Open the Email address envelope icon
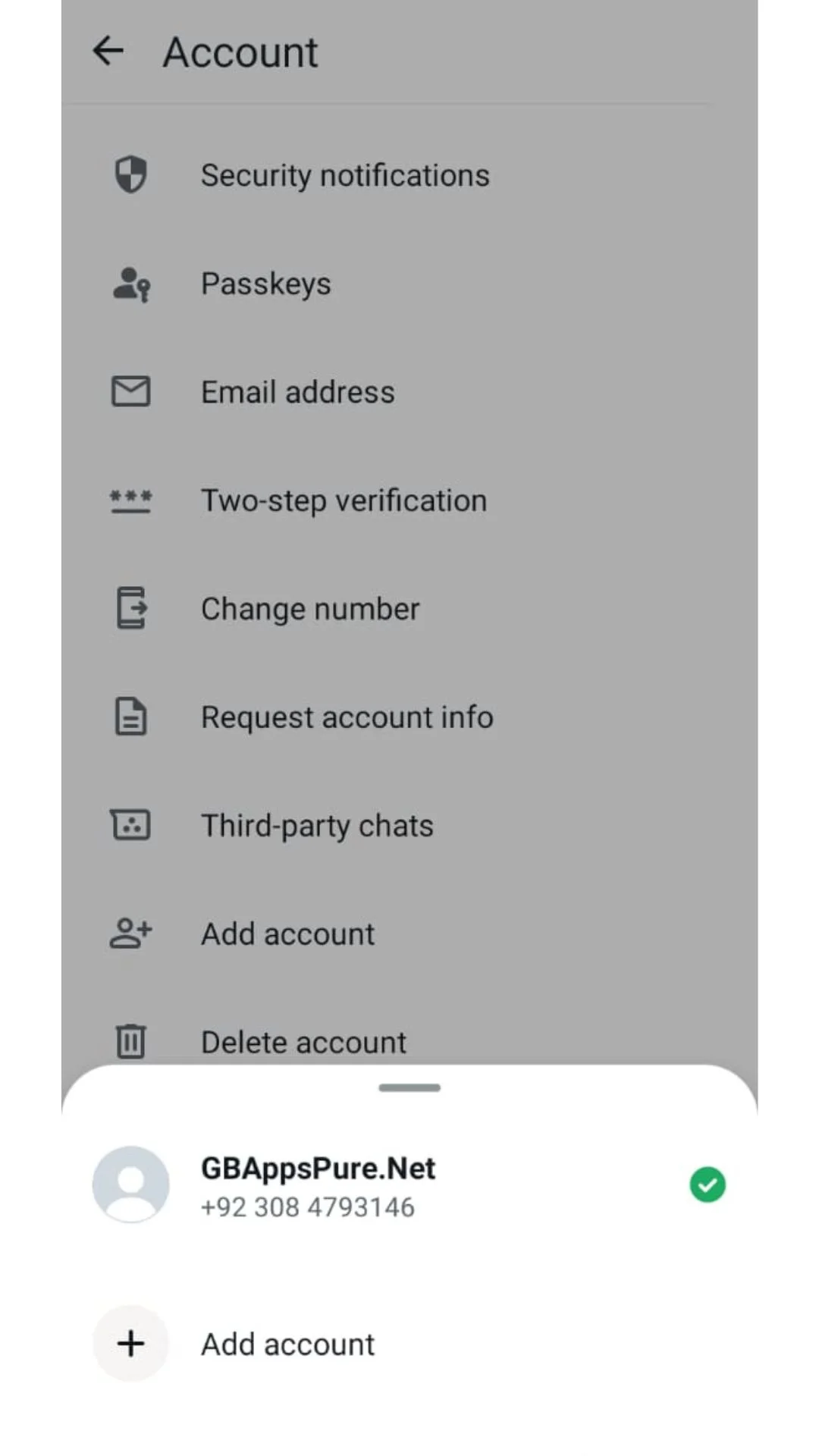 tap(130, 392)
